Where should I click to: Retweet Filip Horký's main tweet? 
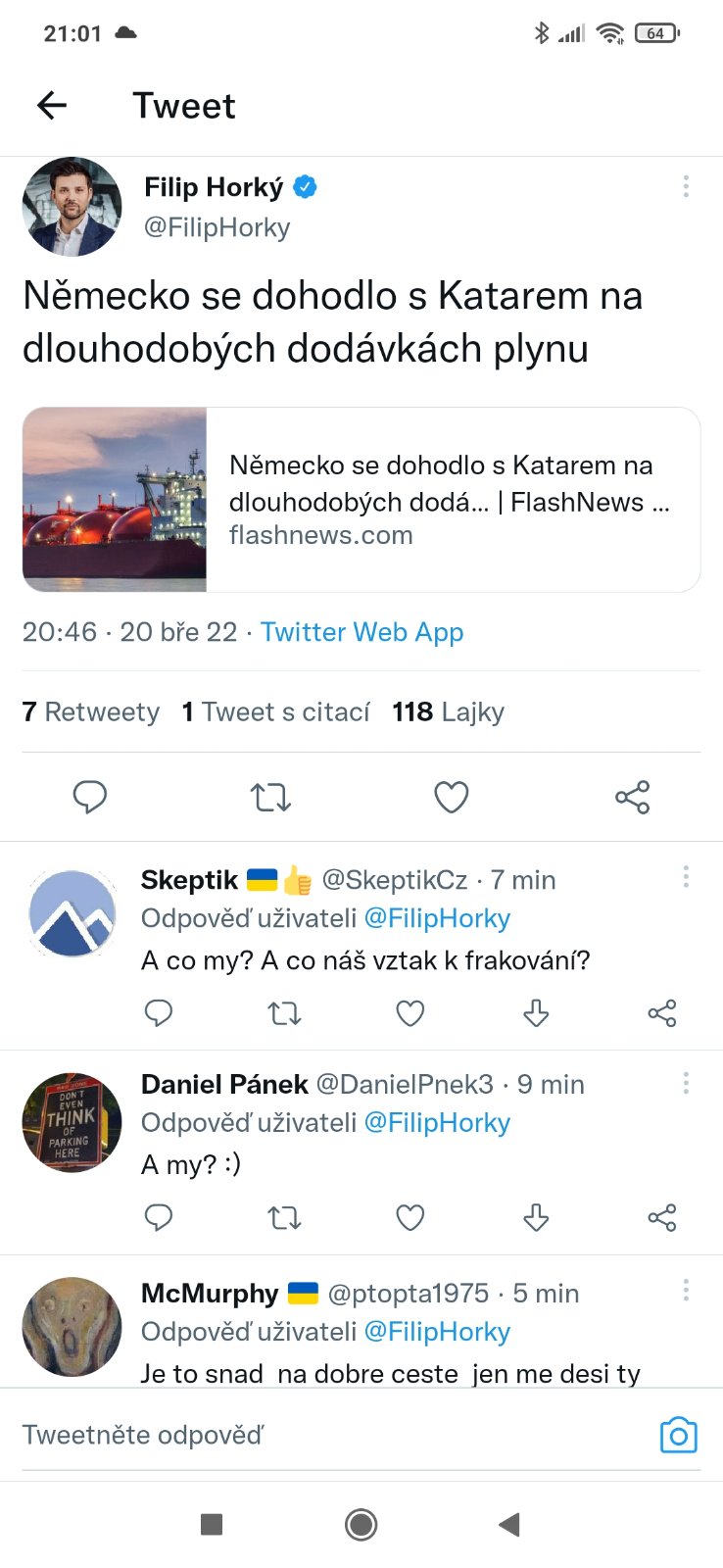pos(270,797)
